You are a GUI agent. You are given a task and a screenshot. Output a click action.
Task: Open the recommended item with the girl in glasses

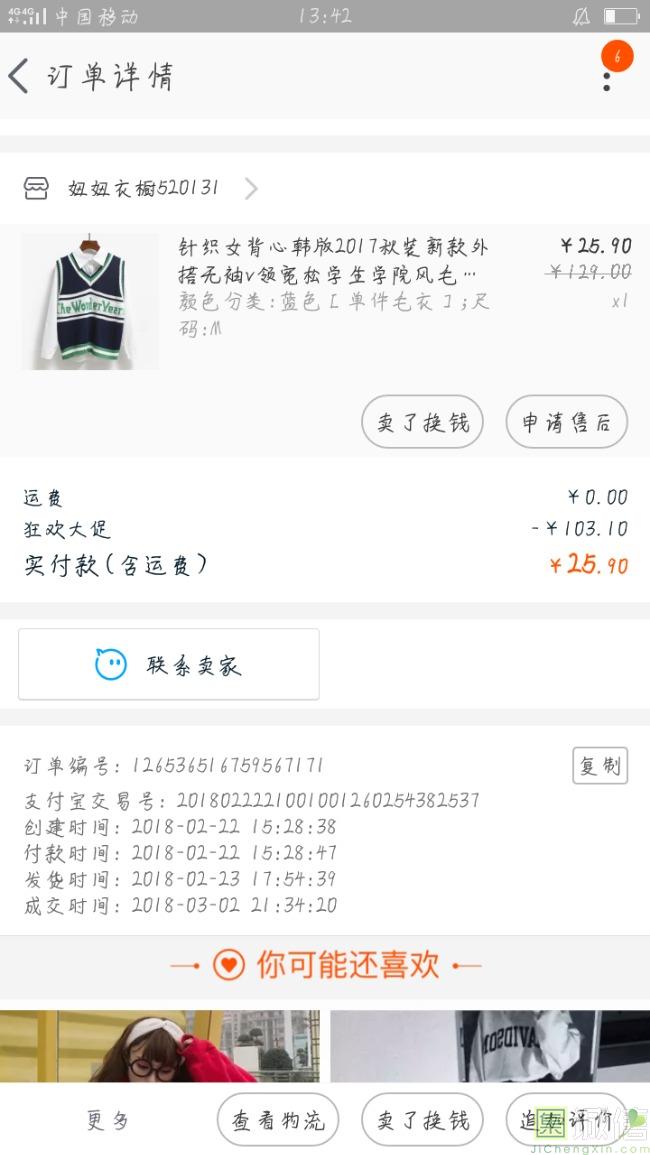[x=160, y=1046]
